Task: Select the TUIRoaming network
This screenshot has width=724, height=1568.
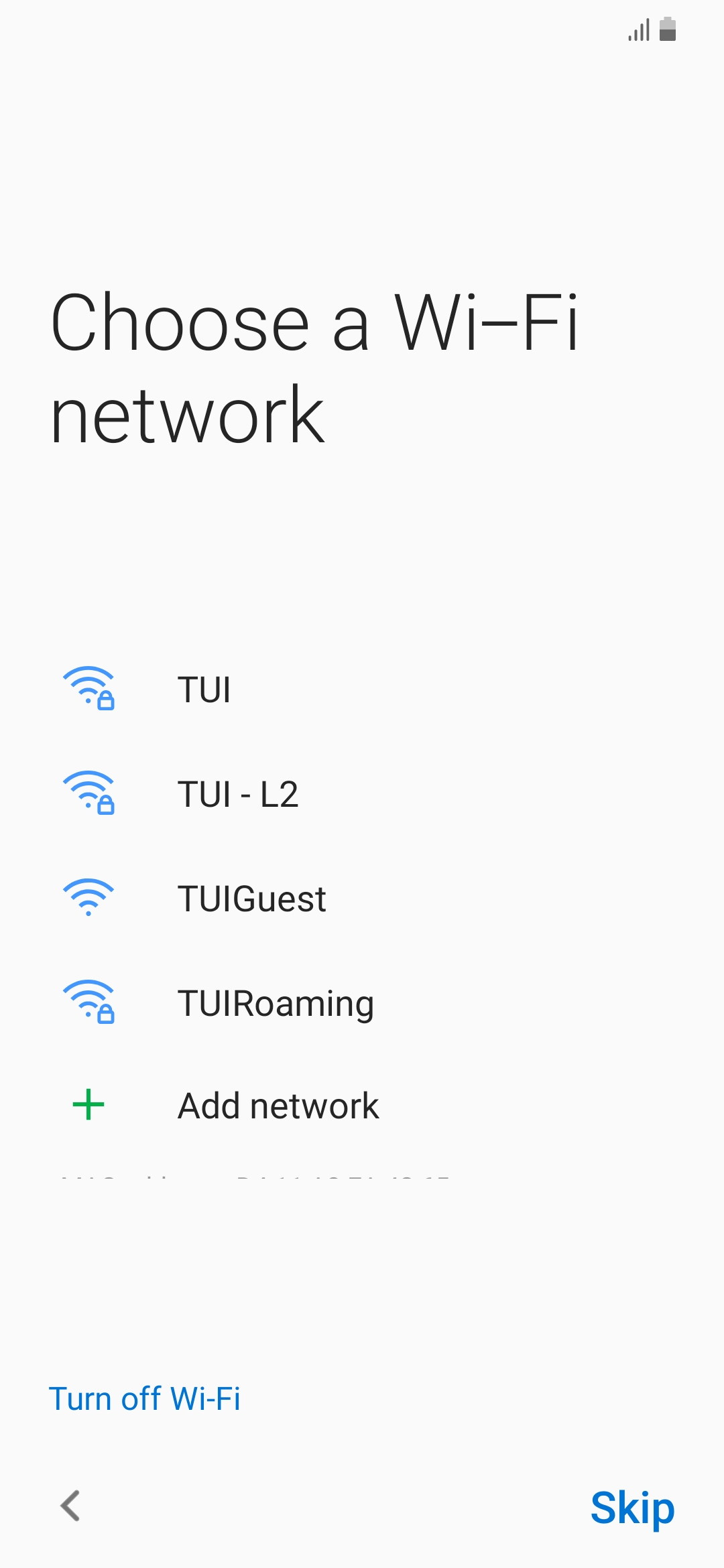Action: point(362,1002)
